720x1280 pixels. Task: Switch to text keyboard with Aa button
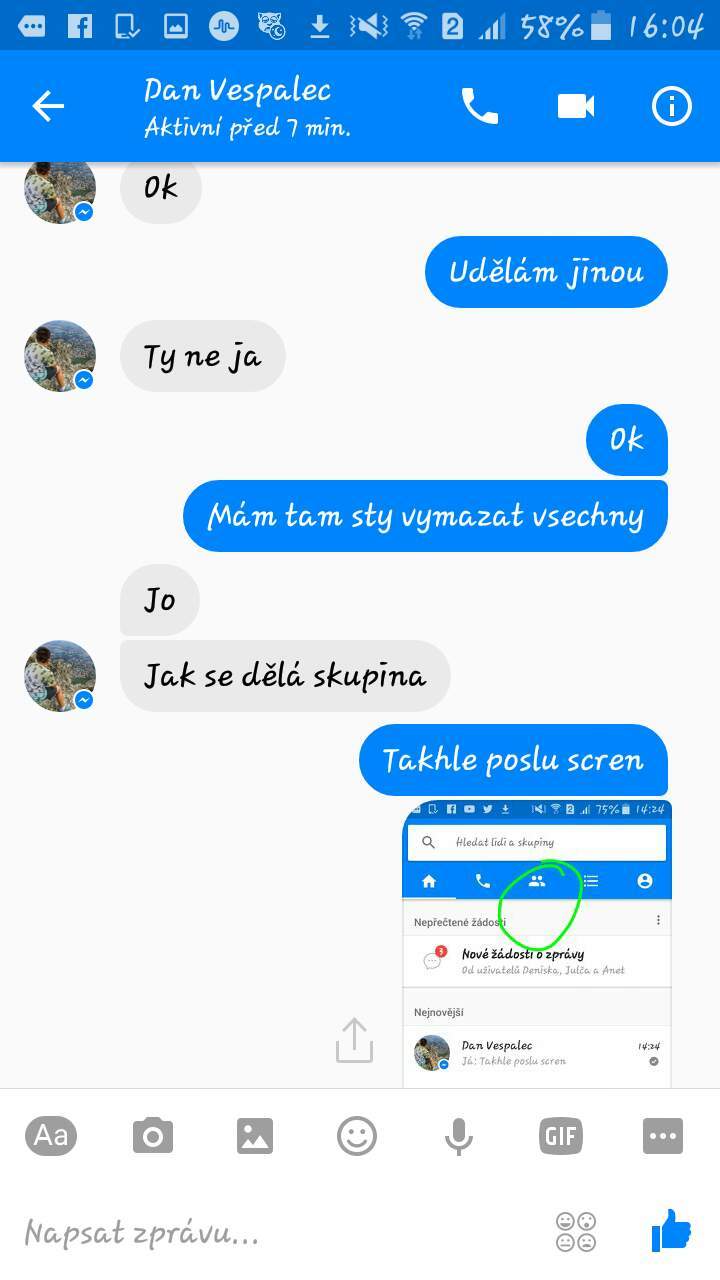pos(51,1136)
